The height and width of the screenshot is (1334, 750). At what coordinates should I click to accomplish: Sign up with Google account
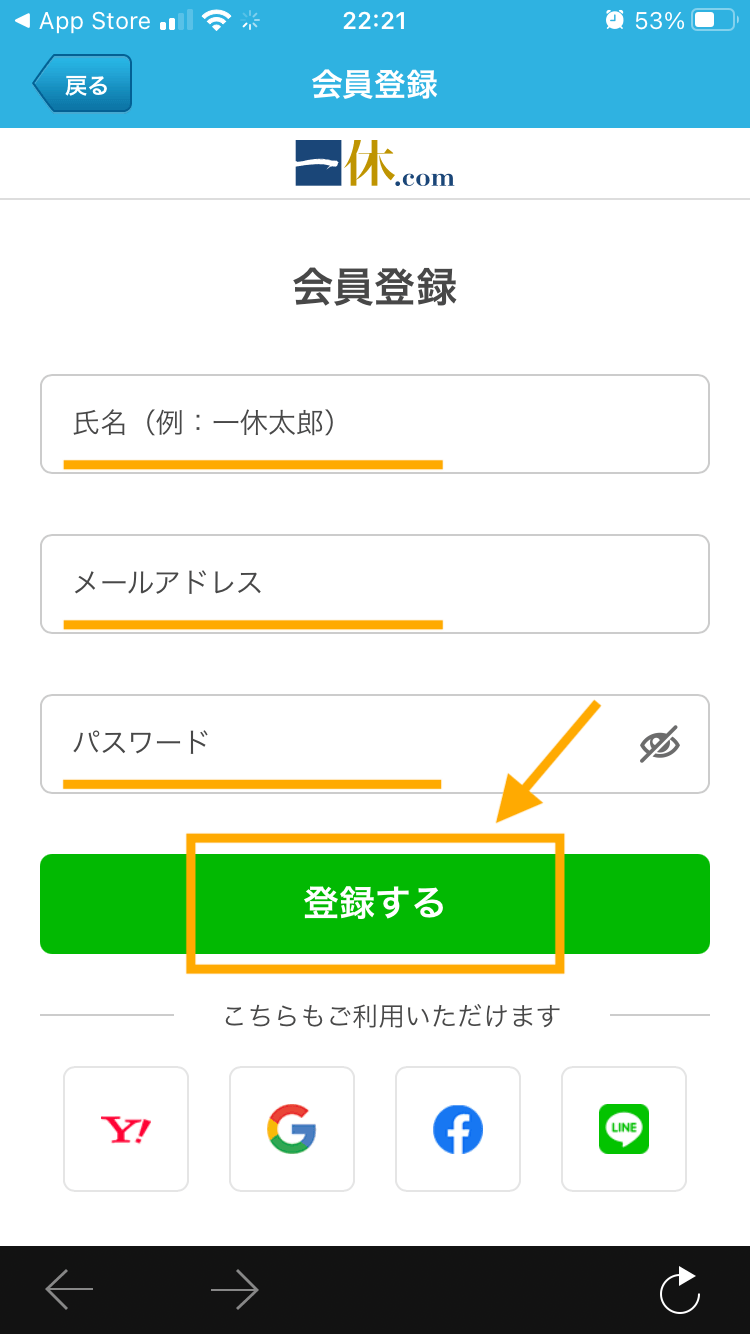coord(292,1129)
